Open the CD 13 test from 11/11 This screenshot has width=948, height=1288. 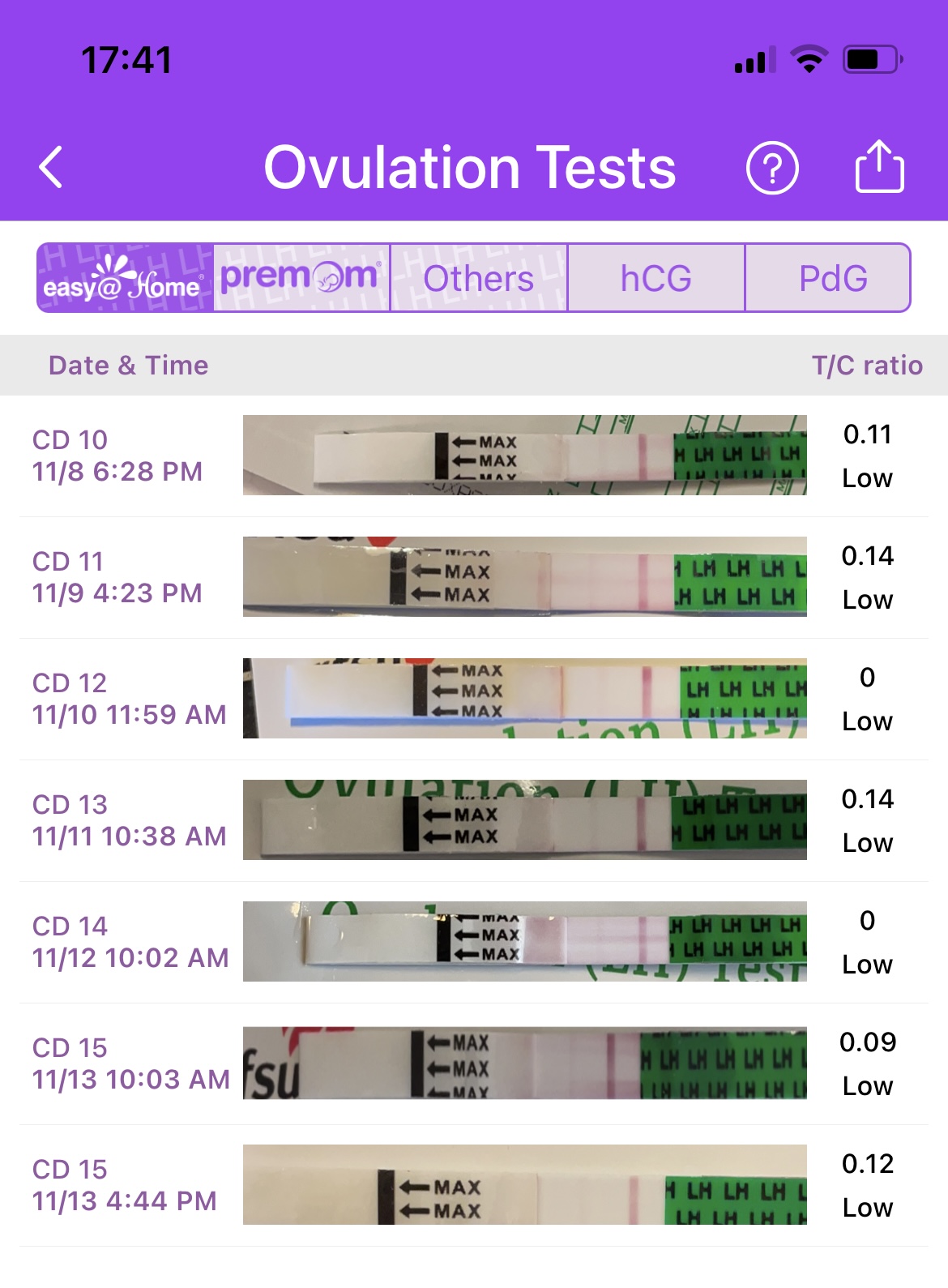pos(473,820)
